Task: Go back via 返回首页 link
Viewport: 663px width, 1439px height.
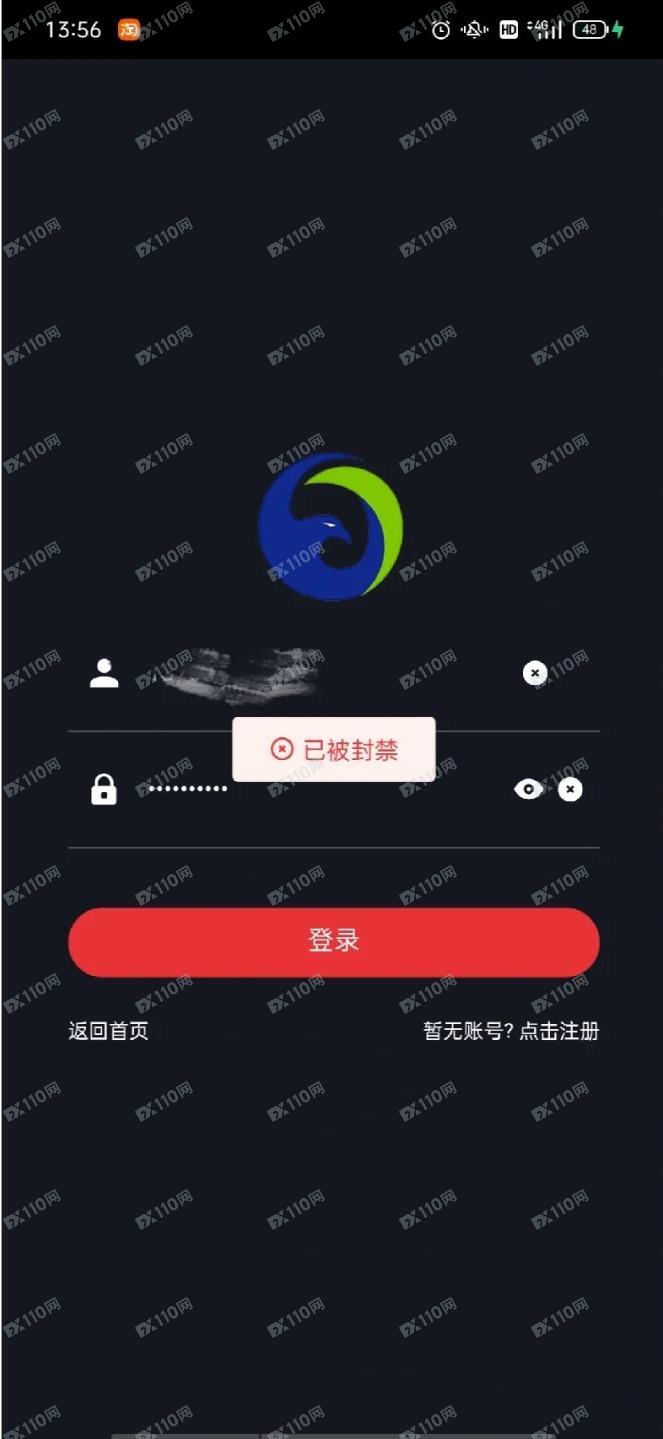Action: click(x=108, y=1031)
